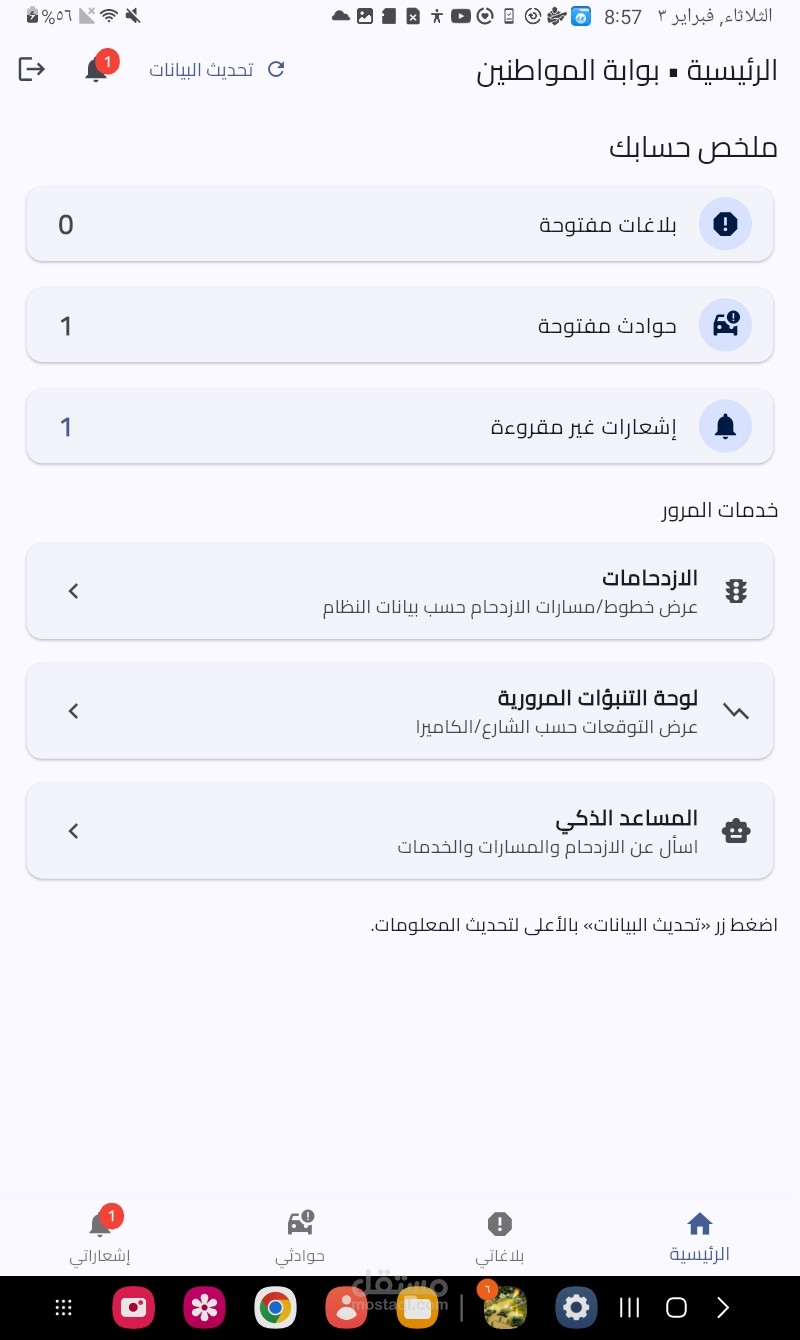Open the حوادث مفتوحة summary card

pos(400,325)
